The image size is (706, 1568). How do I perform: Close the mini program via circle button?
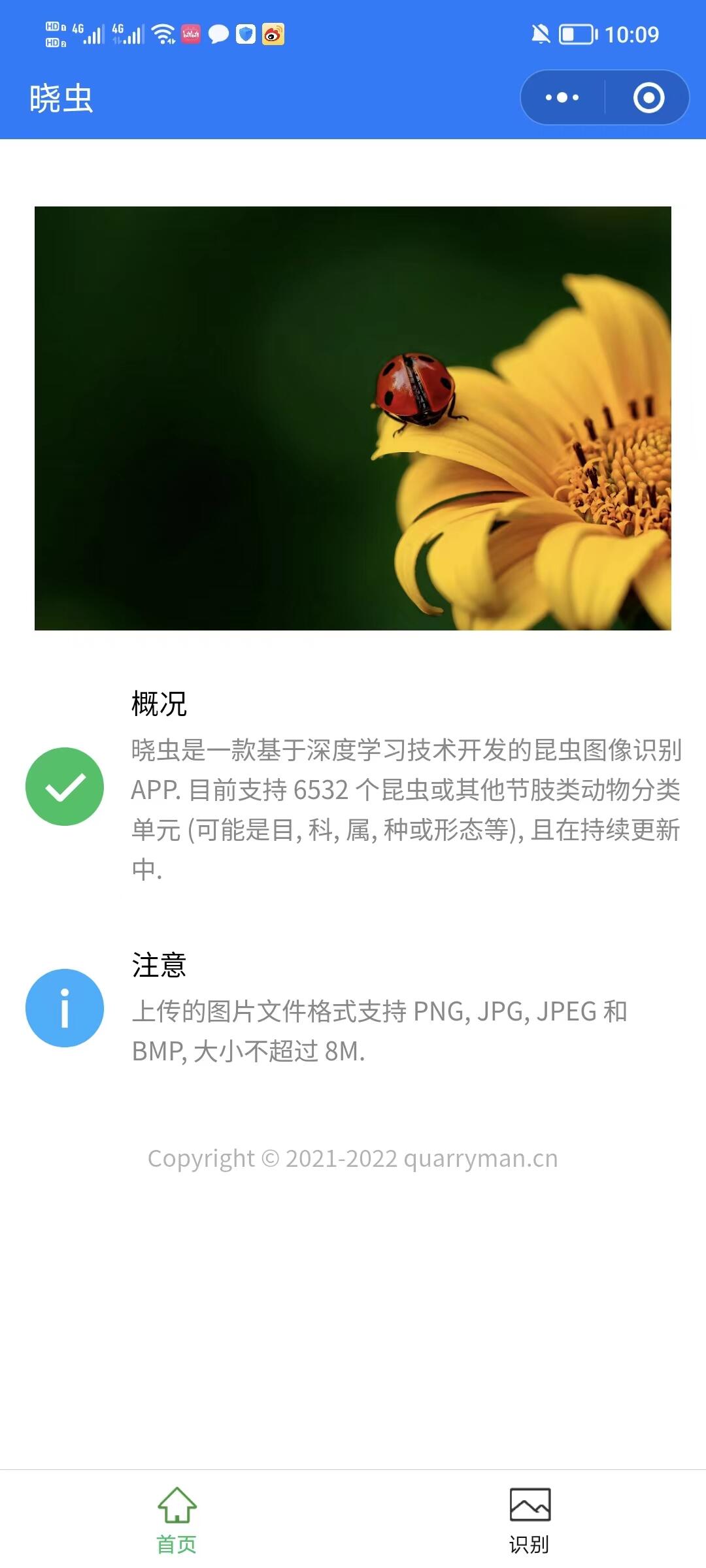tap(648, 98)
